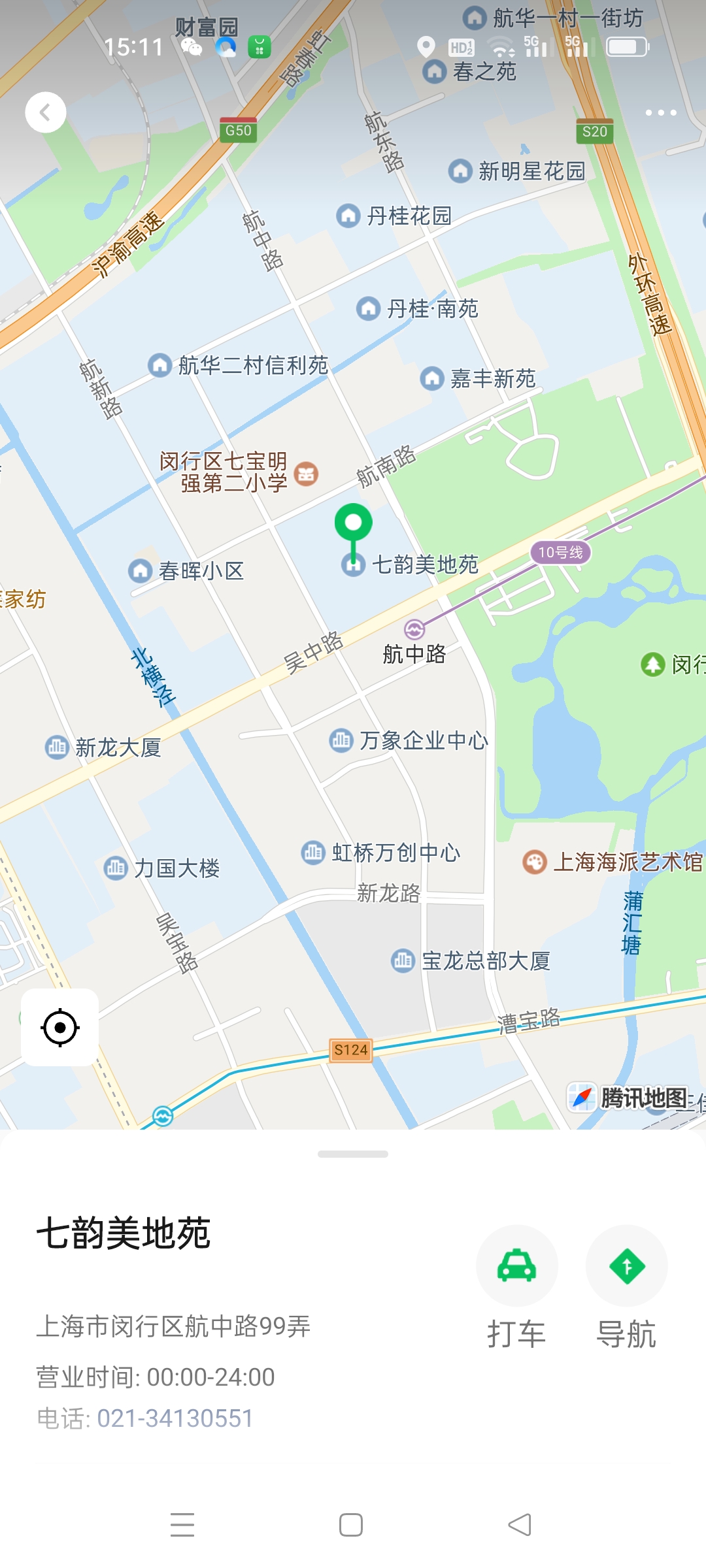Tap the system back triangle
The width and height of the screenshot is (706, 1568).
pyautogui.click(x=520, y=1525)
